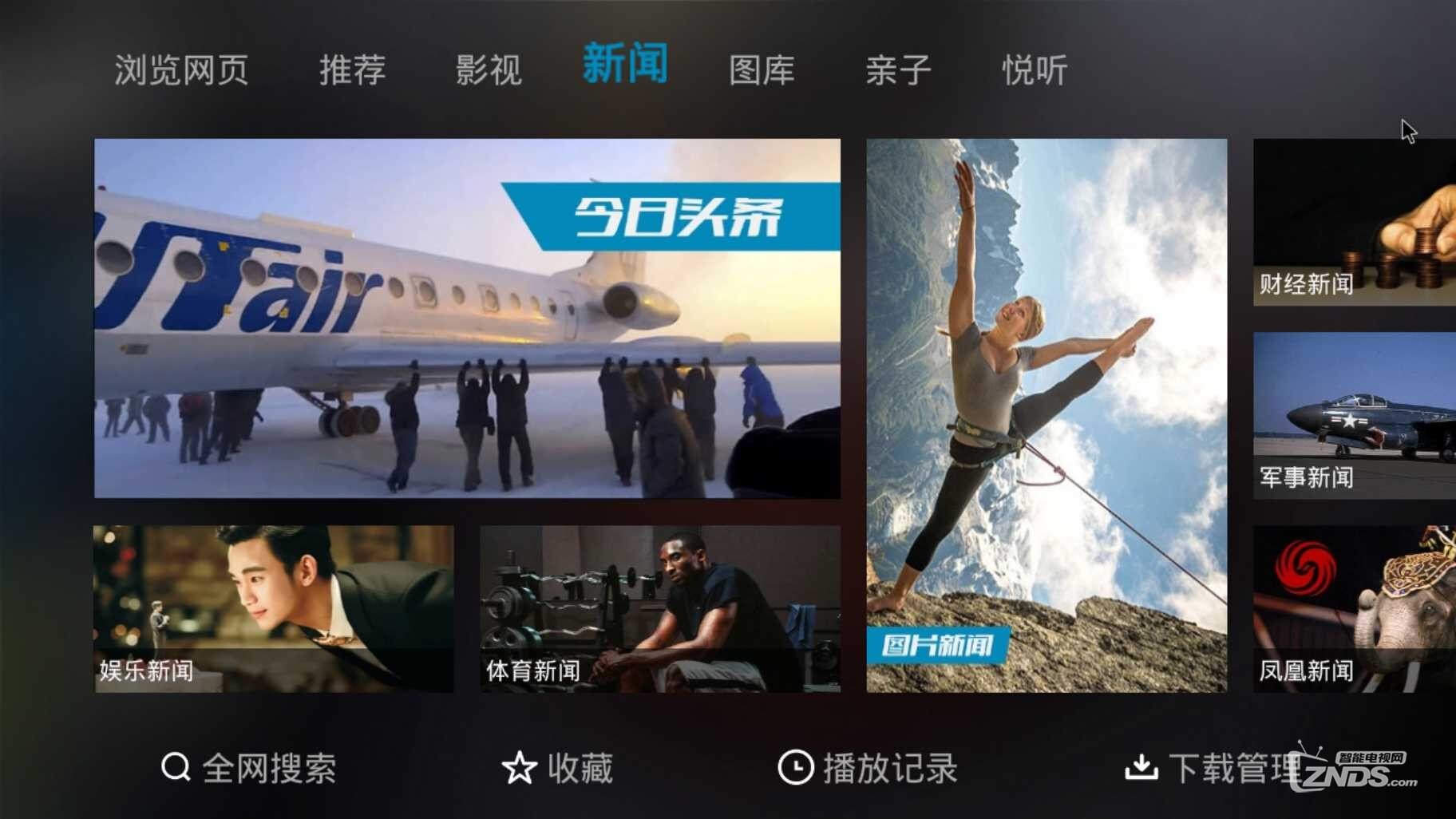The image size is (1456, 819).
Task: Switch to the 浏览网页 tab
Action: (181, 70)
